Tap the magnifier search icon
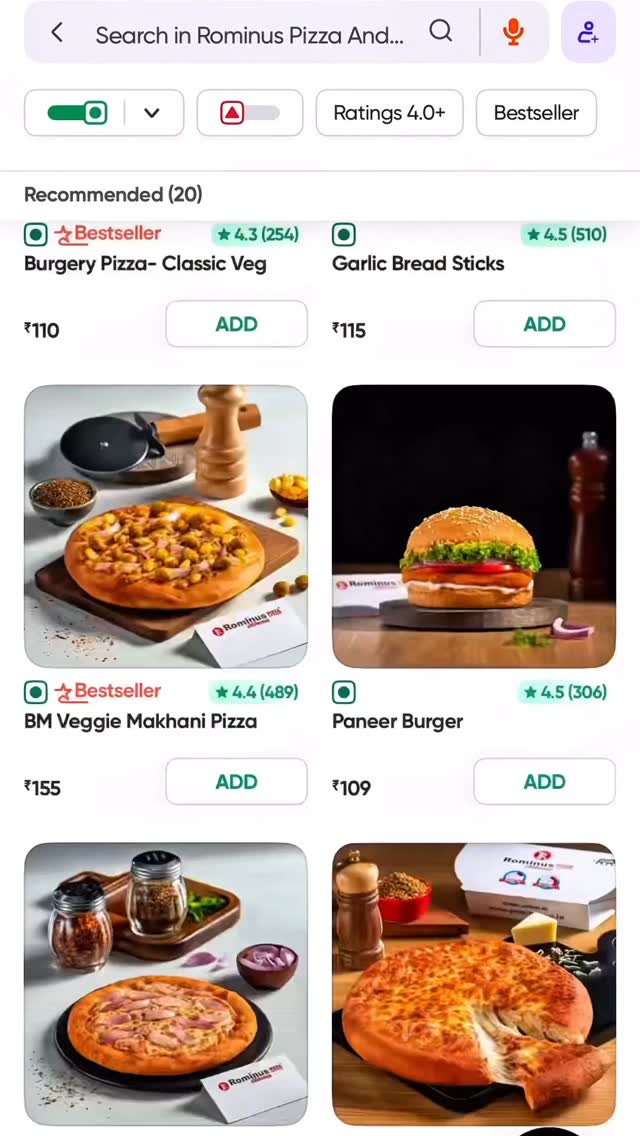 click(x=441, y=32)
